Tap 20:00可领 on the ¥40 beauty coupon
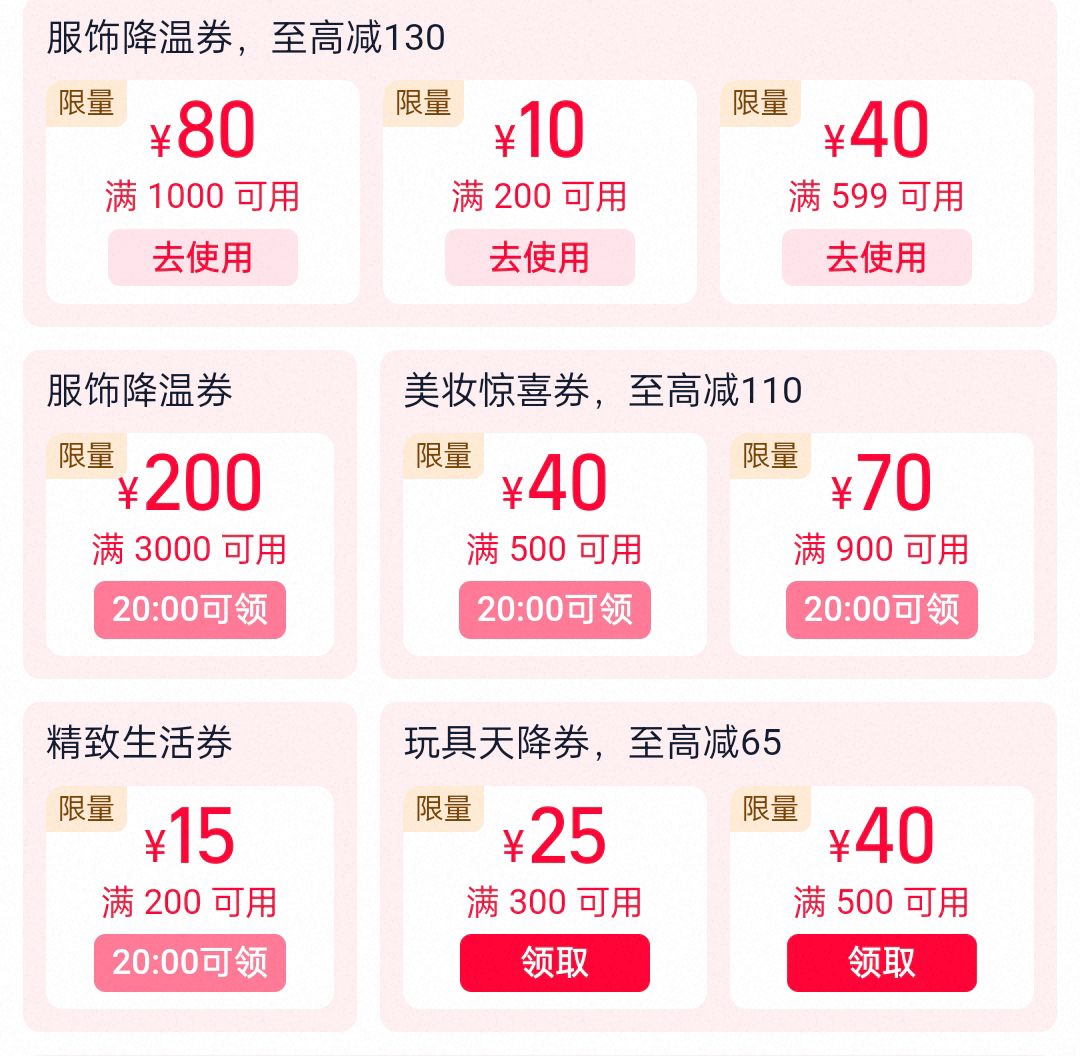The height and width of the screenshot is (1056, 1080). click(554, 610)
